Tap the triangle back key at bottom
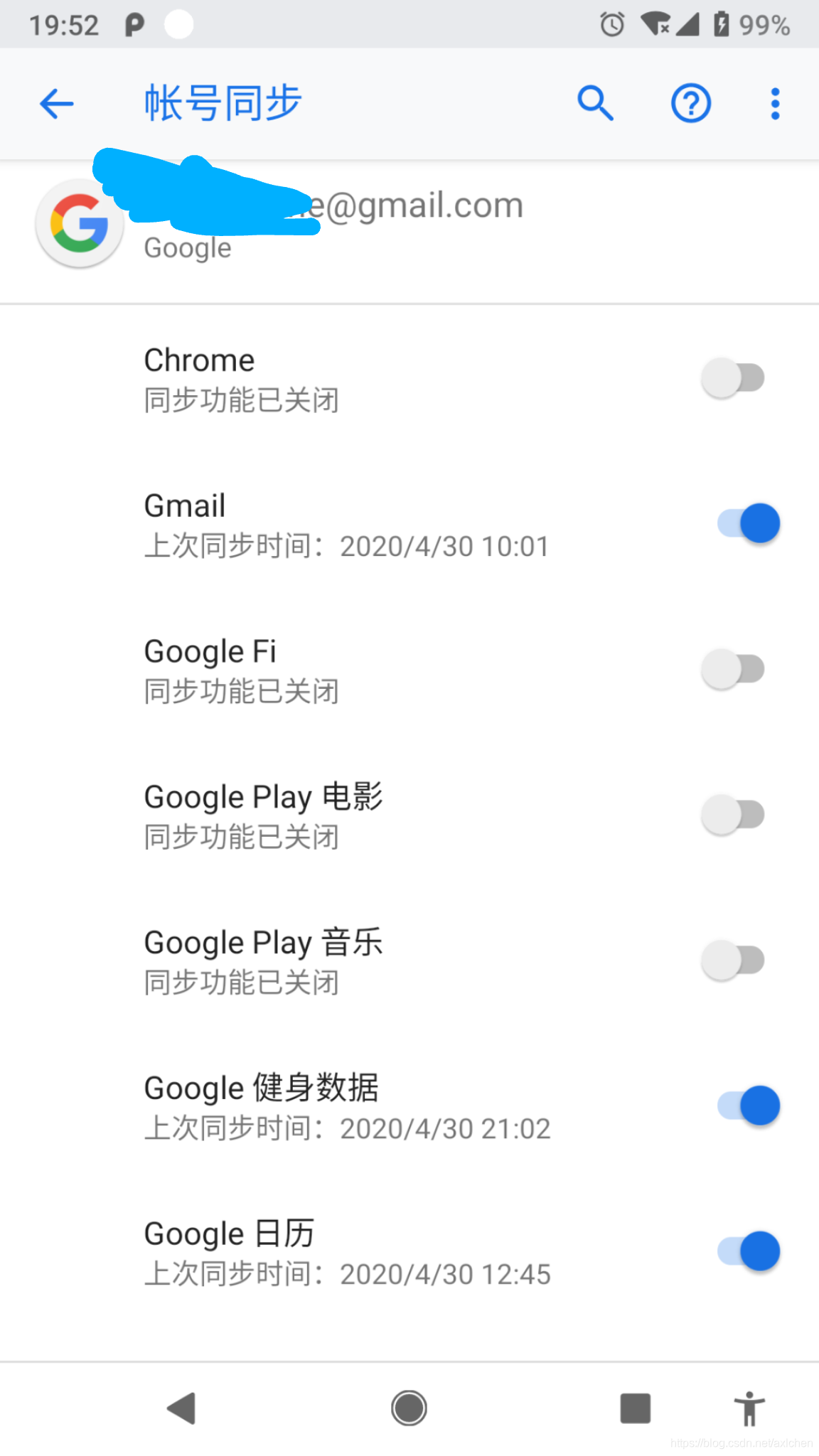819x1456 pixels. [x=181, y=1408]
